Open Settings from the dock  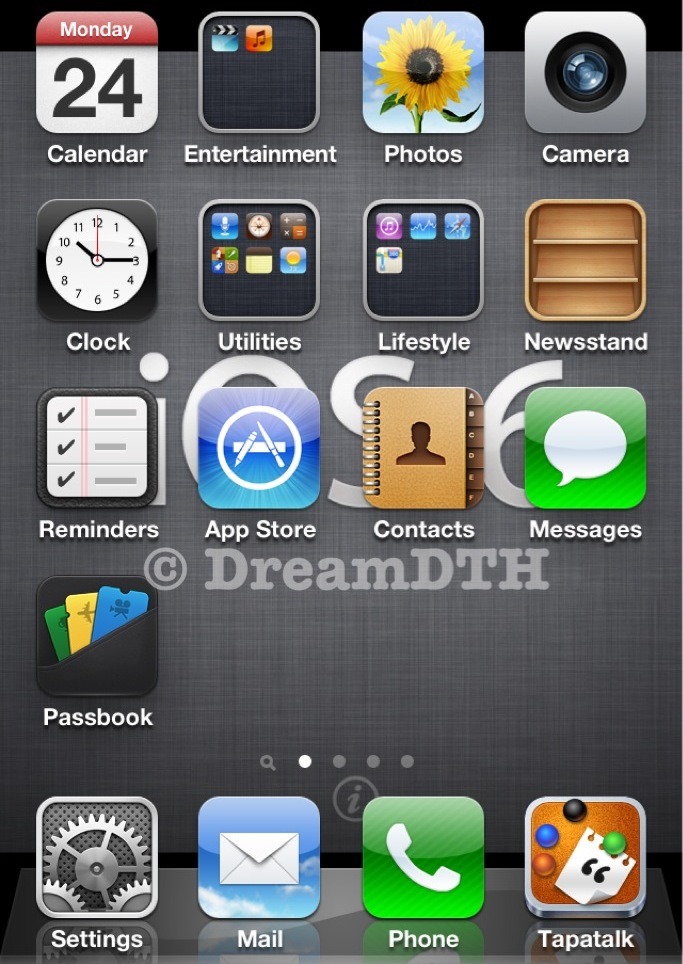pos(97,858)
